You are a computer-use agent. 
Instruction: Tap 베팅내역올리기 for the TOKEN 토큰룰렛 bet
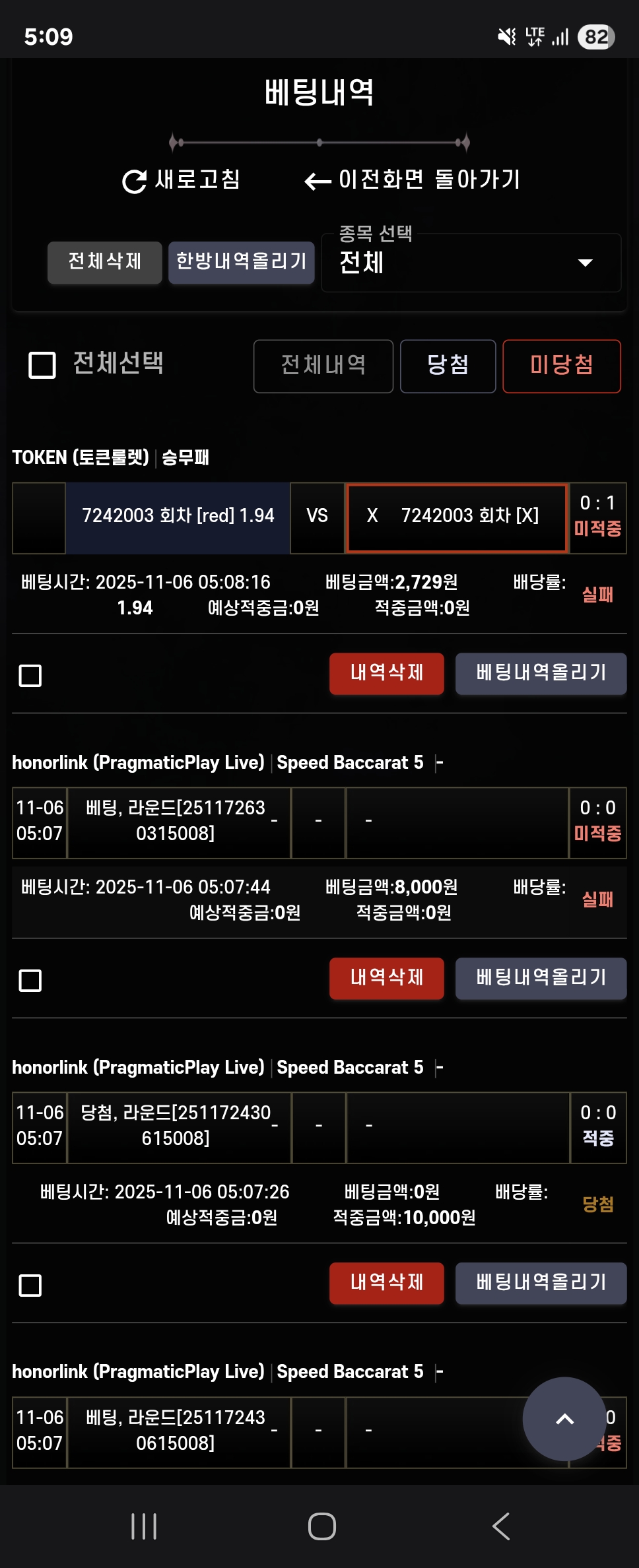click(x=541, y=673)
